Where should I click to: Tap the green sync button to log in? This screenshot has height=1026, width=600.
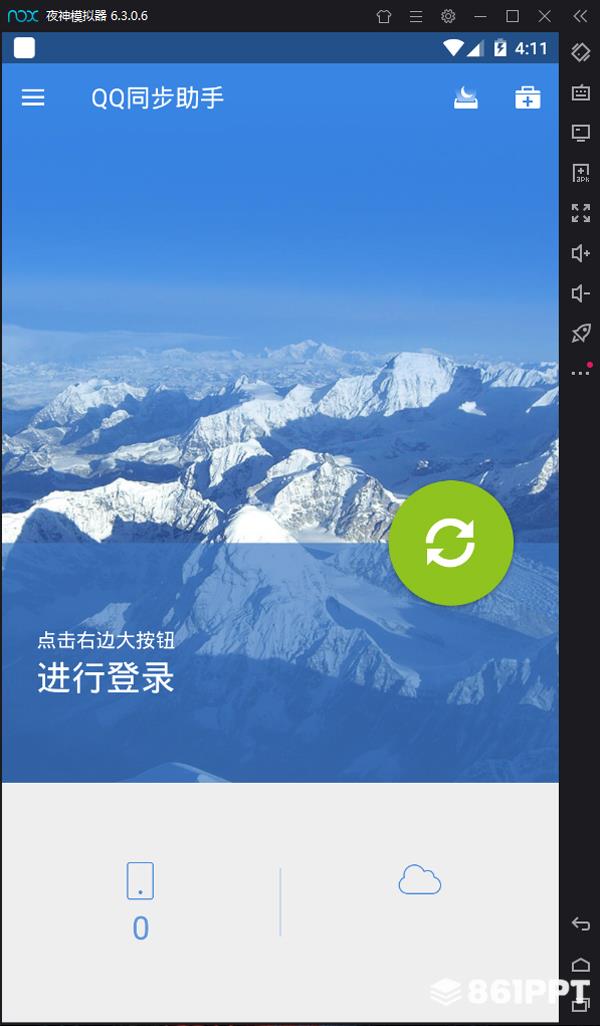tap(451, 543)
